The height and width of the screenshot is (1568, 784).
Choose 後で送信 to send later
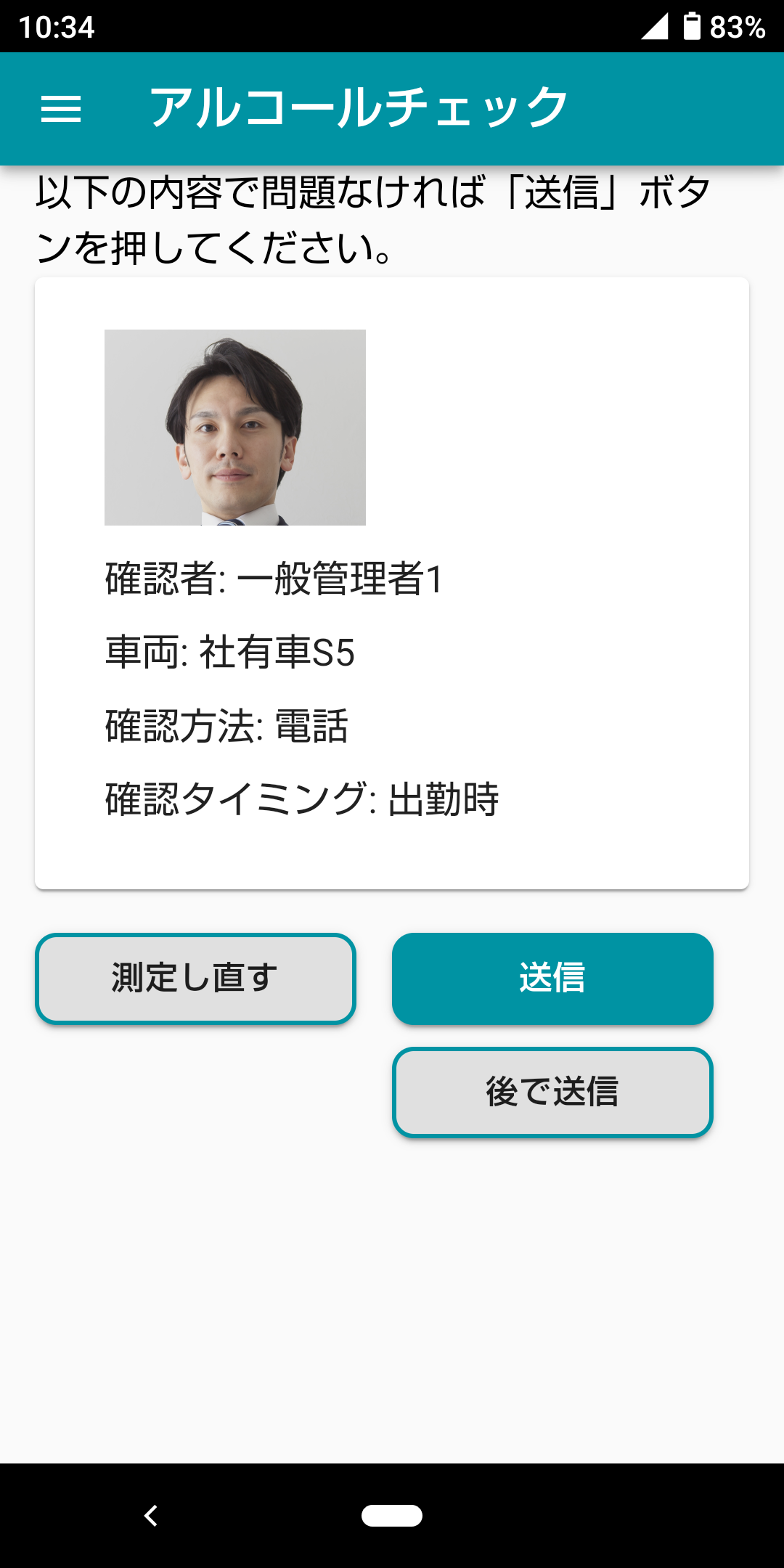pyautogui.click(x=552, y=1092)
